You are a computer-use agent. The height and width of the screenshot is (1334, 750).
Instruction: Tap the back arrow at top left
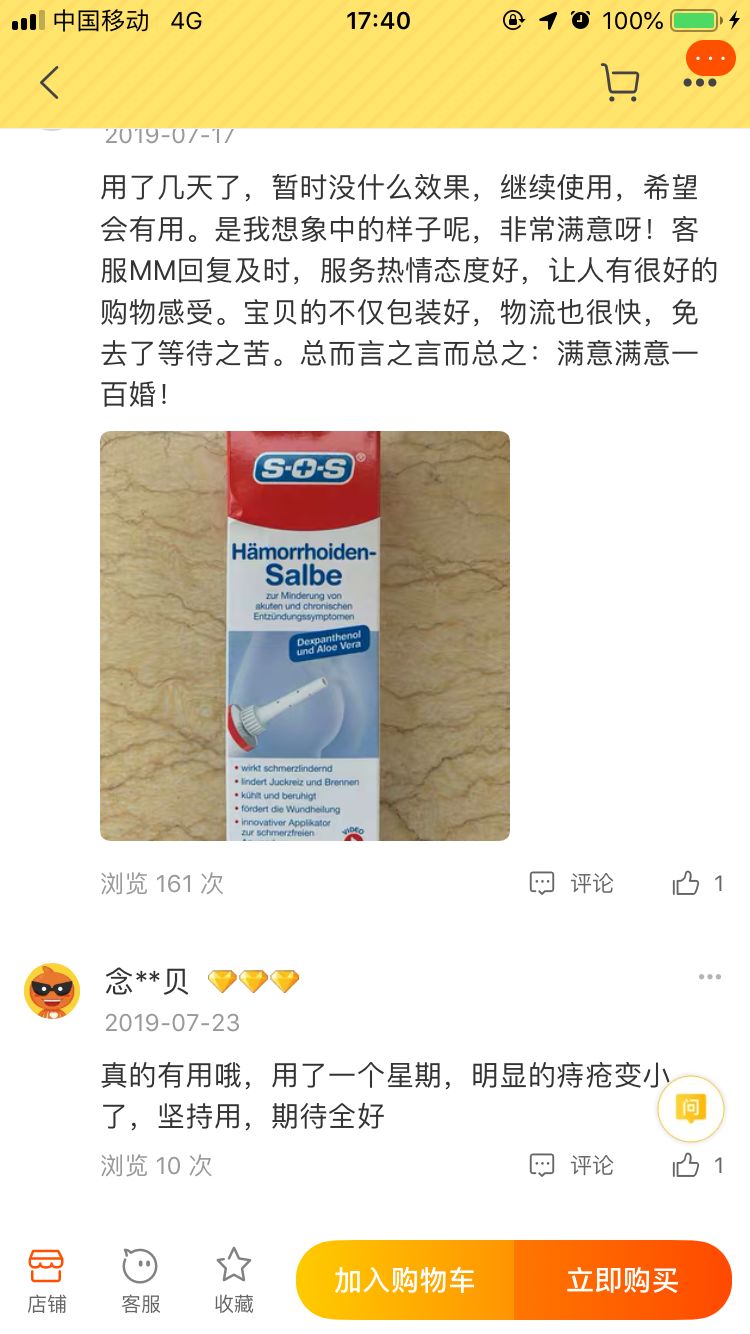(x=50, y=82)
